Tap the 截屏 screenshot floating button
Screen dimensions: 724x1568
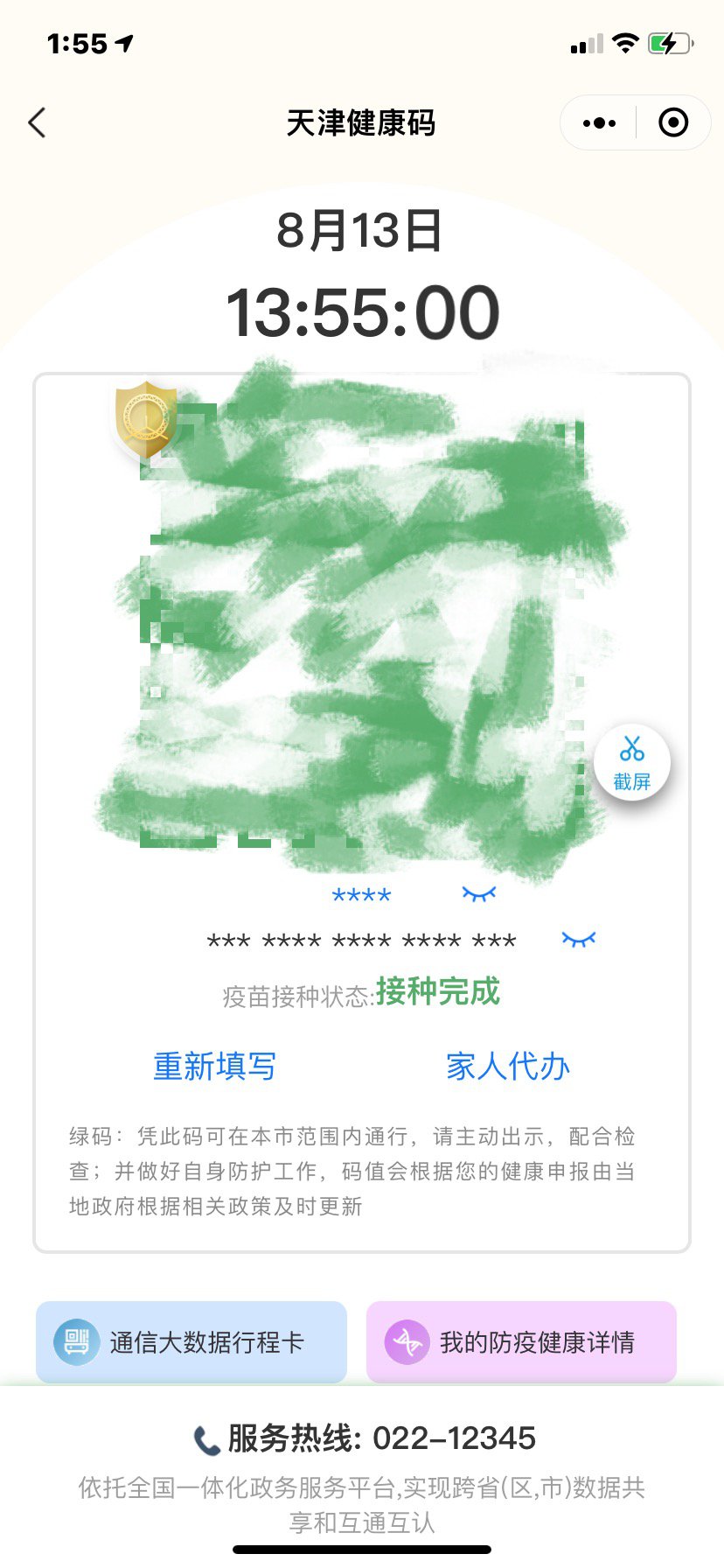pyautogui.click(x=631, y=763)
